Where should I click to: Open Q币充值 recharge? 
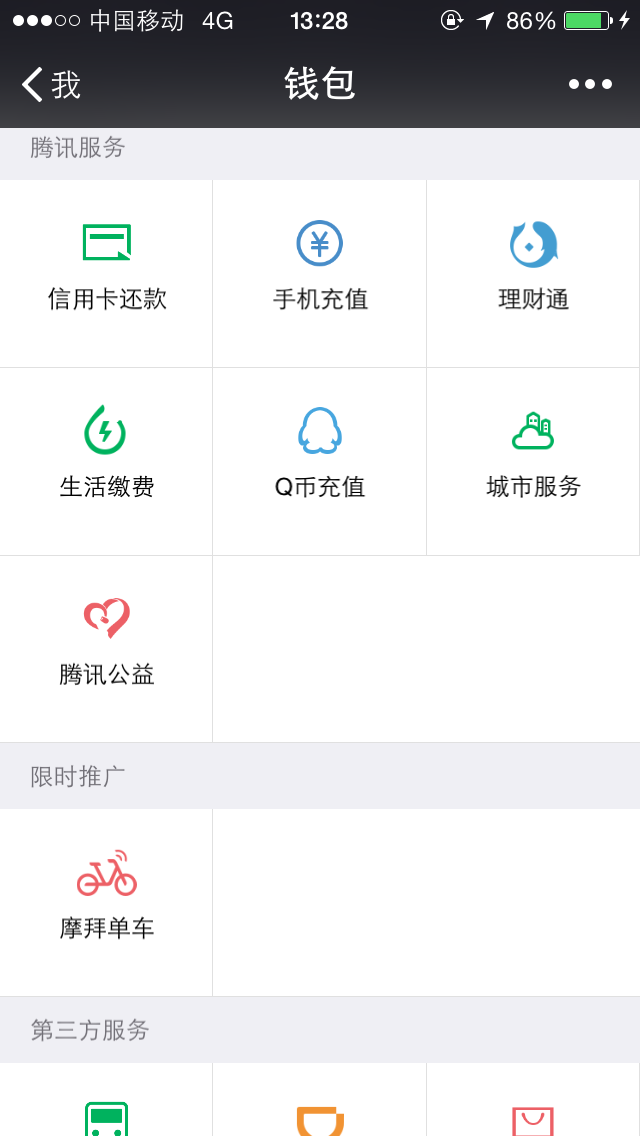coord(320,462)
